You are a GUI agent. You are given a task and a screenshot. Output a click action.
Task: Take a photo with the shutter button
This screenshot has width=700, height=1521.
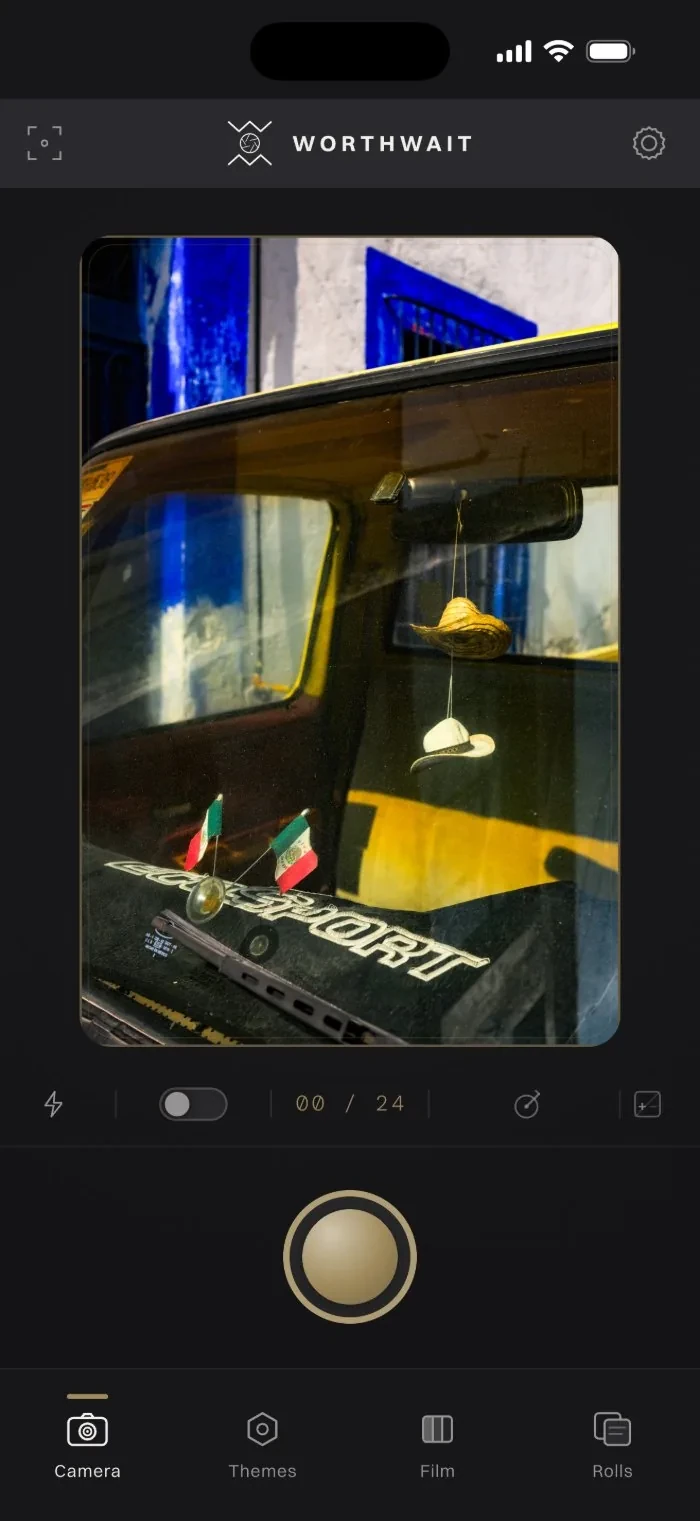click(x=350, y=1257)
